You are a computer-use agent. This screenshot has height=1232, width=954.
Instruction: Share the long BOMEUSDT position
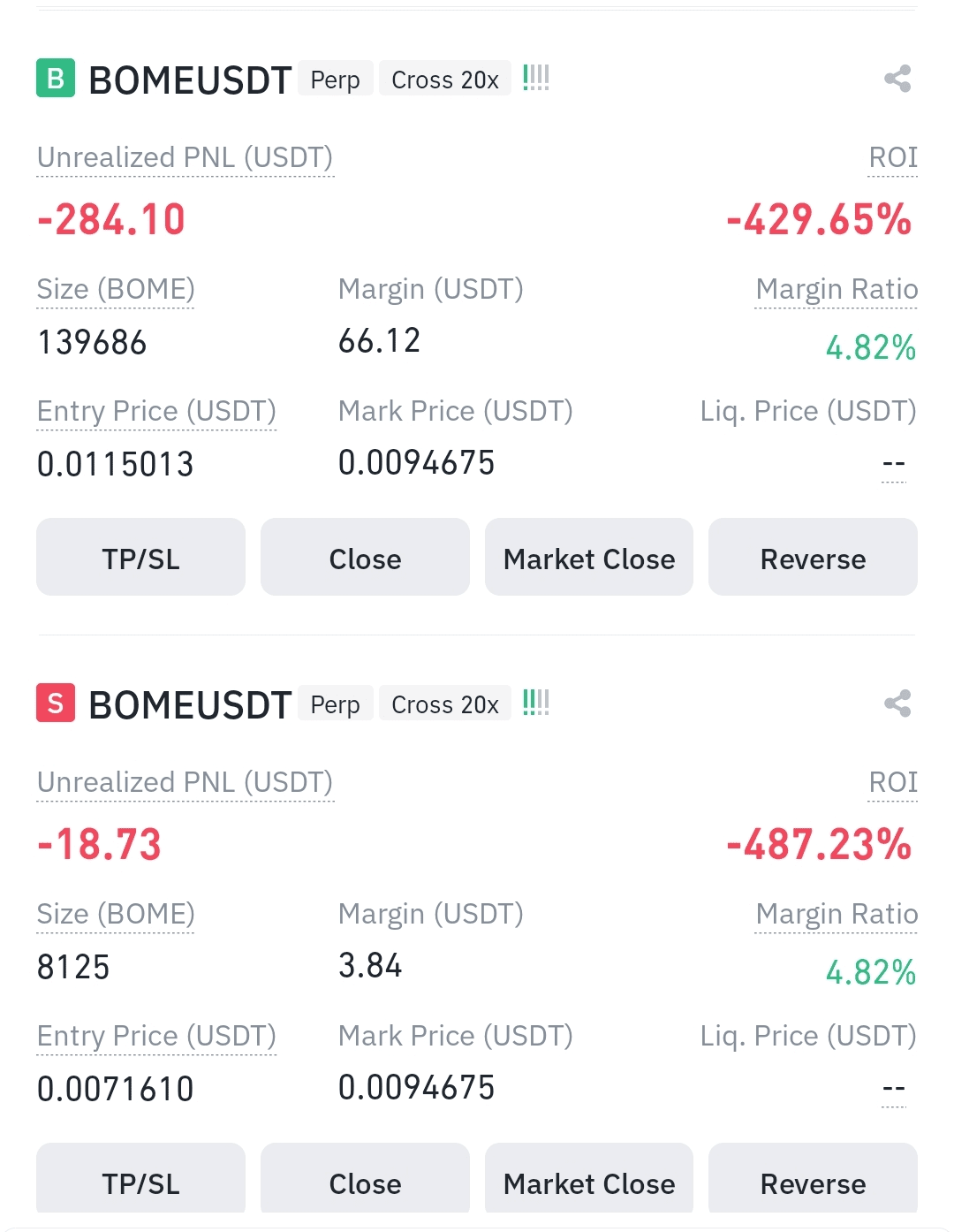click(x=897, y=79)
